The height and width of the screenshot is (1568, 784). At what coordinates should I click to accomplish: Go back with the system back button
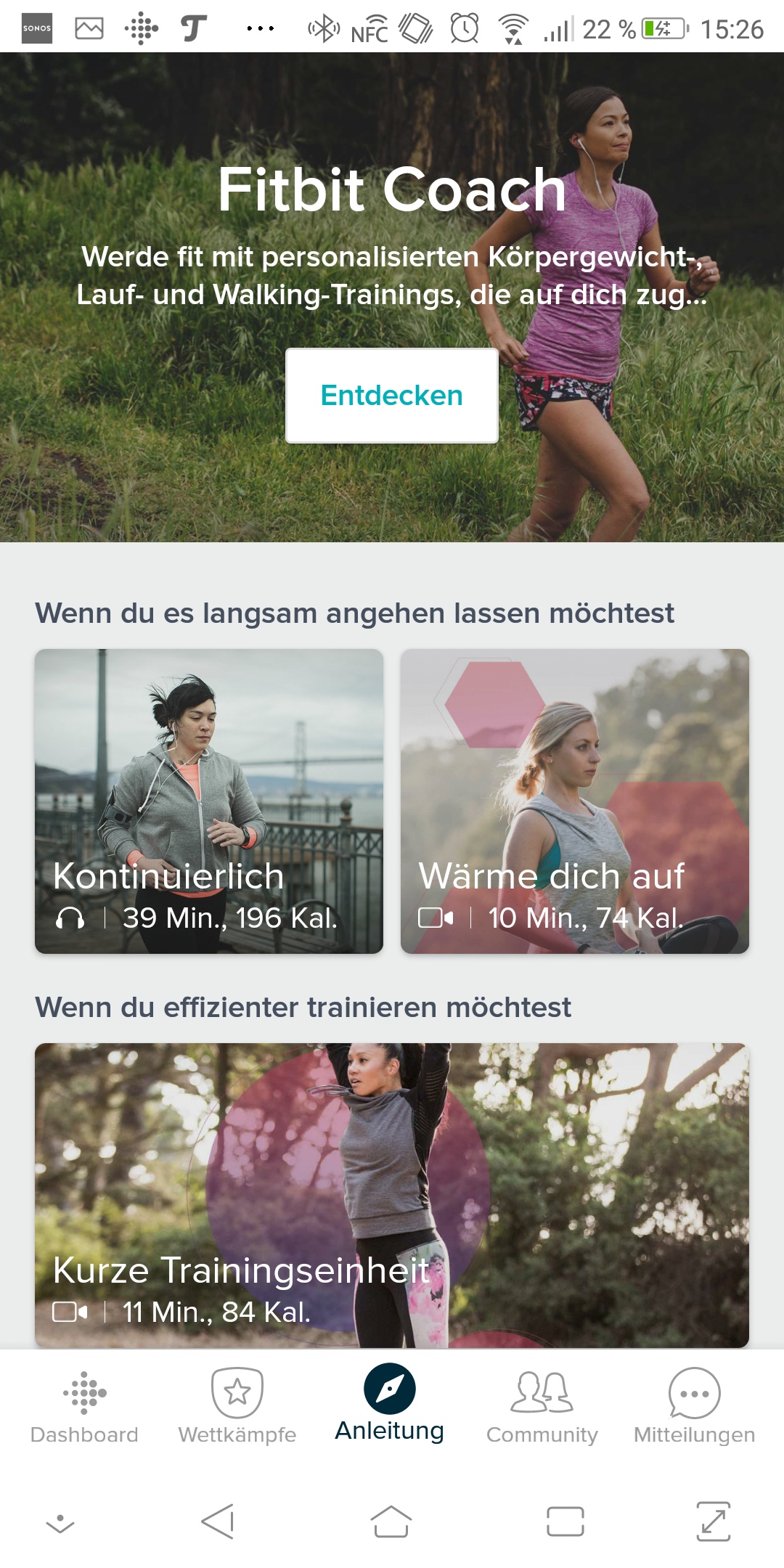218,1522
